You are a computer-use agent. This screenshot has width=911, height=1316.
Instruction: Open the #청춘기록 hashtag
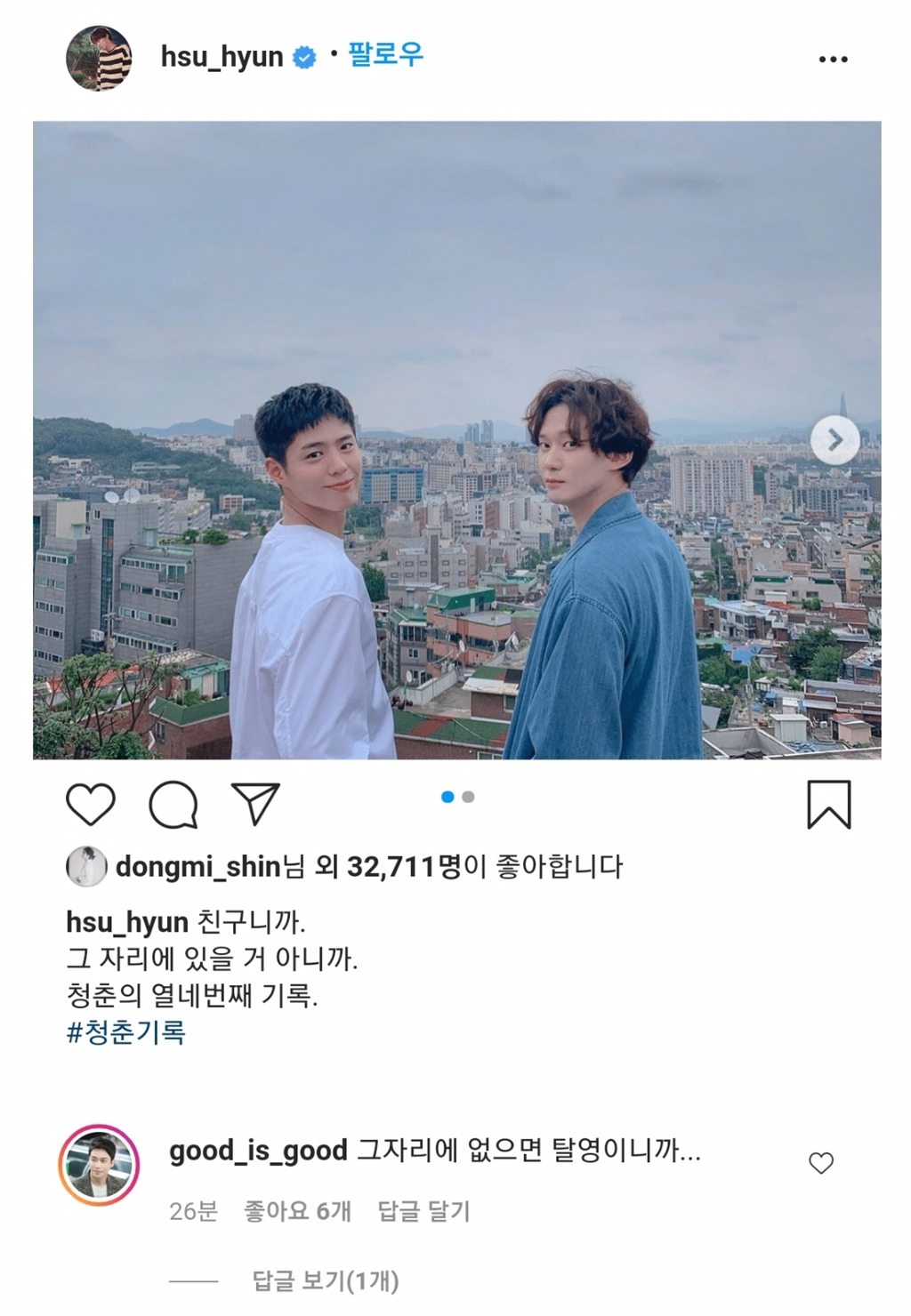125,1032
